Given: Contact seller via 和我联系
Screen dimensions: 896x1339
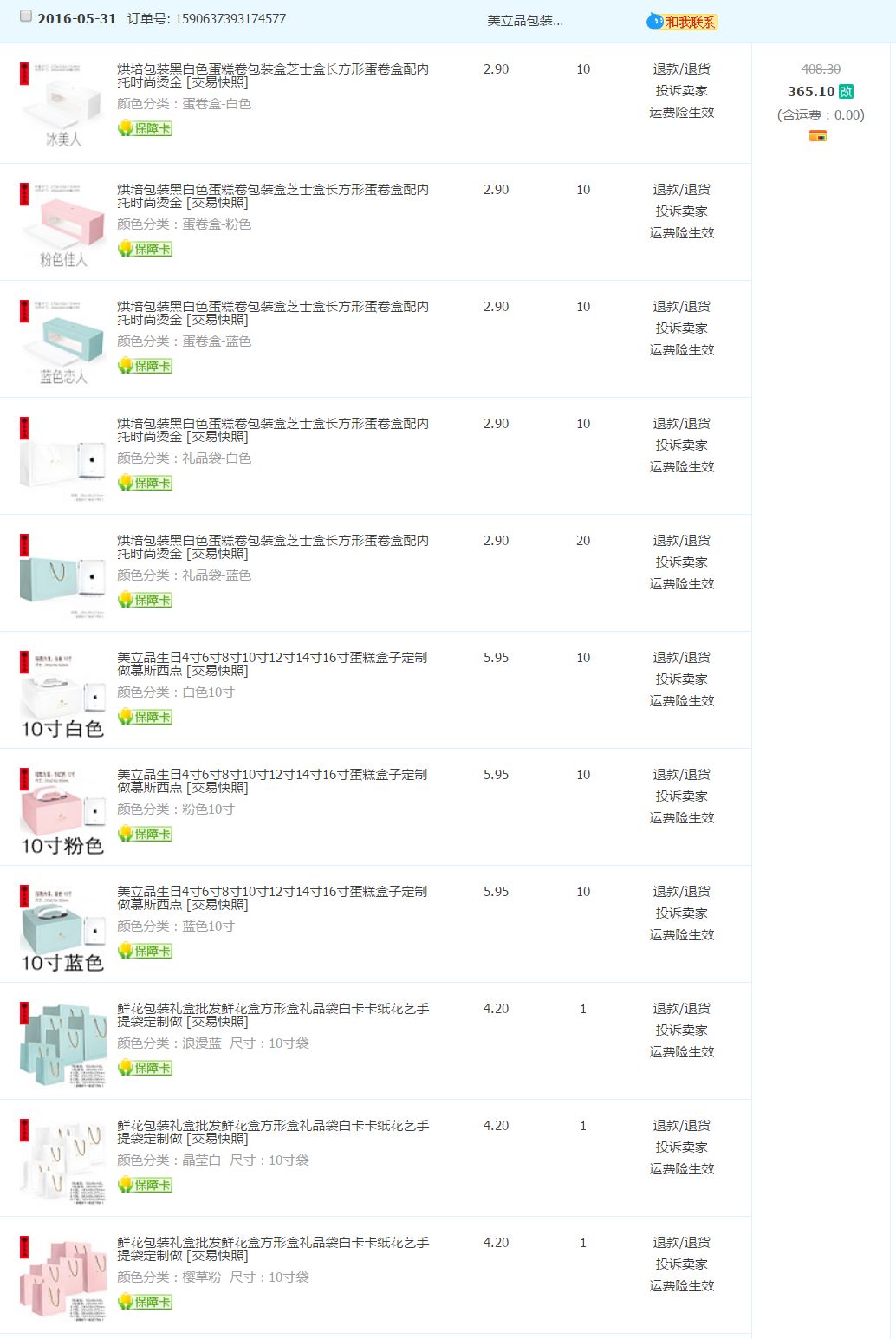Looking at the screenshot, I should point(683,22).
